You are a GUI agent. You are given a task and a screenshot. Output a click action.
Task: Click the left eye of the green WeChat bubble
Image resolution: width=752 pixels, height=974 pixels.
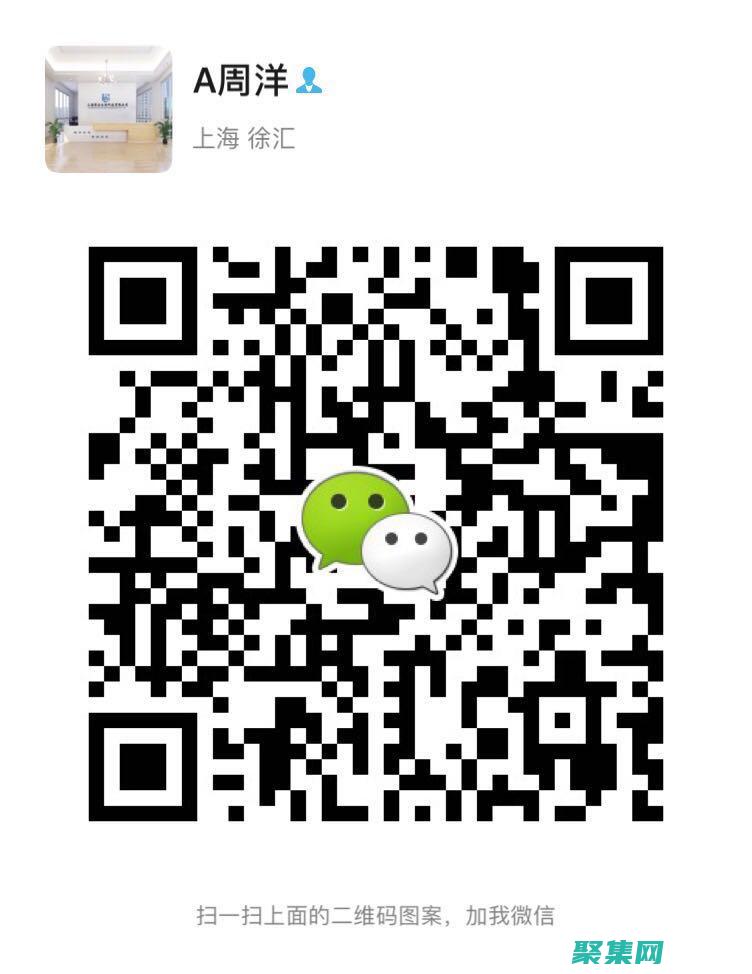[339, 500]
